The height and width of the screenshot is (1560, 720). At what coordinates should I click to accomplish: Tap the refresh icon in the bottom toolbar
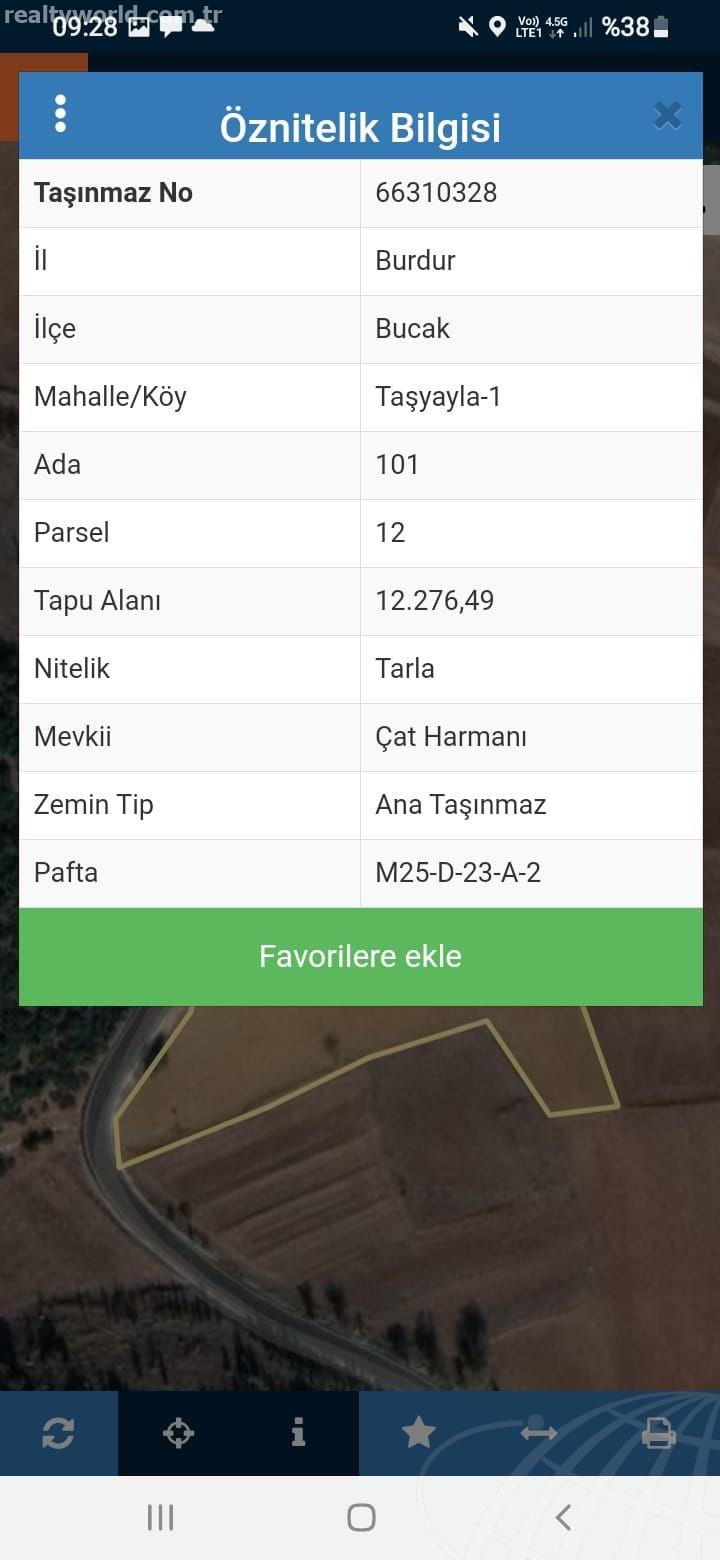[58, 1434]
